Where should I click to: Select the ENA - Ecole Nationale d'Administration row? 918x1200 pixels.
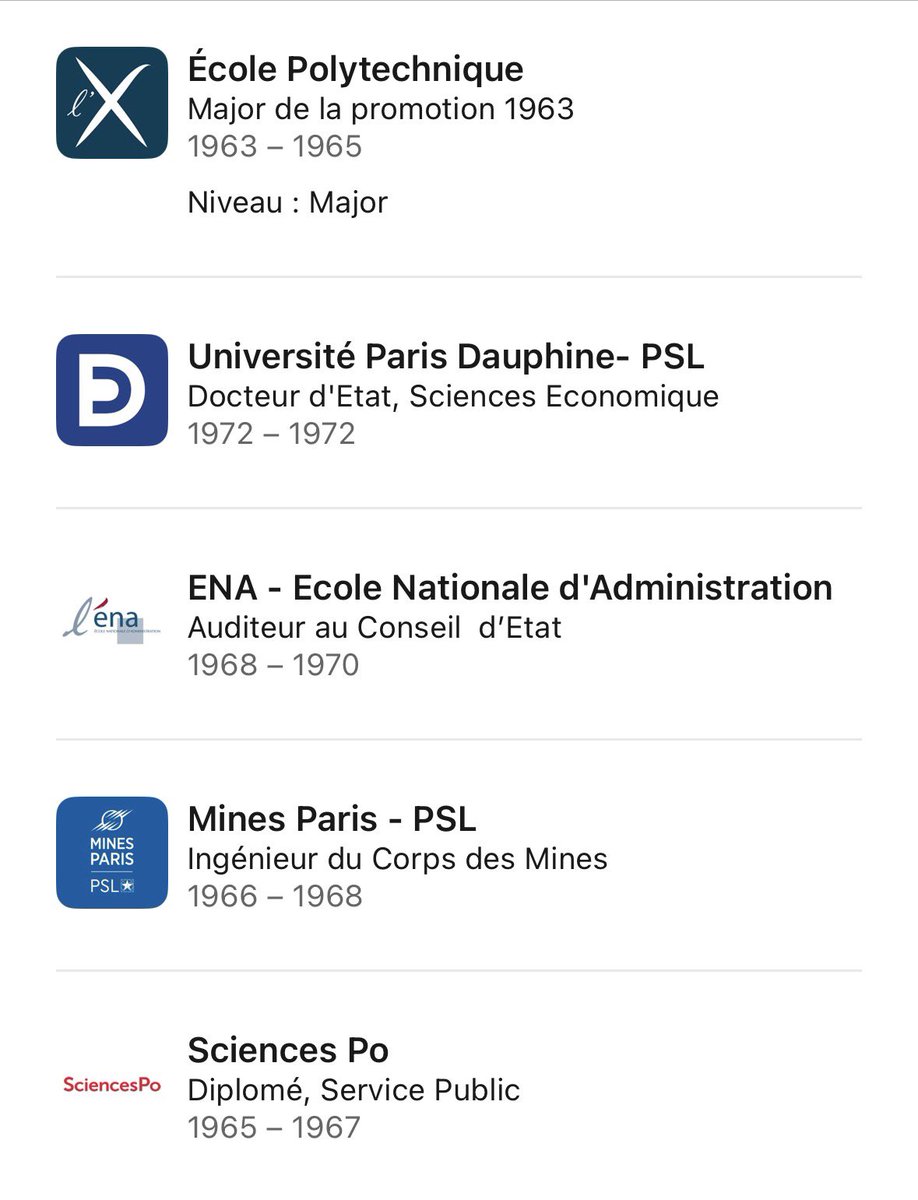(x=509, y=587)
